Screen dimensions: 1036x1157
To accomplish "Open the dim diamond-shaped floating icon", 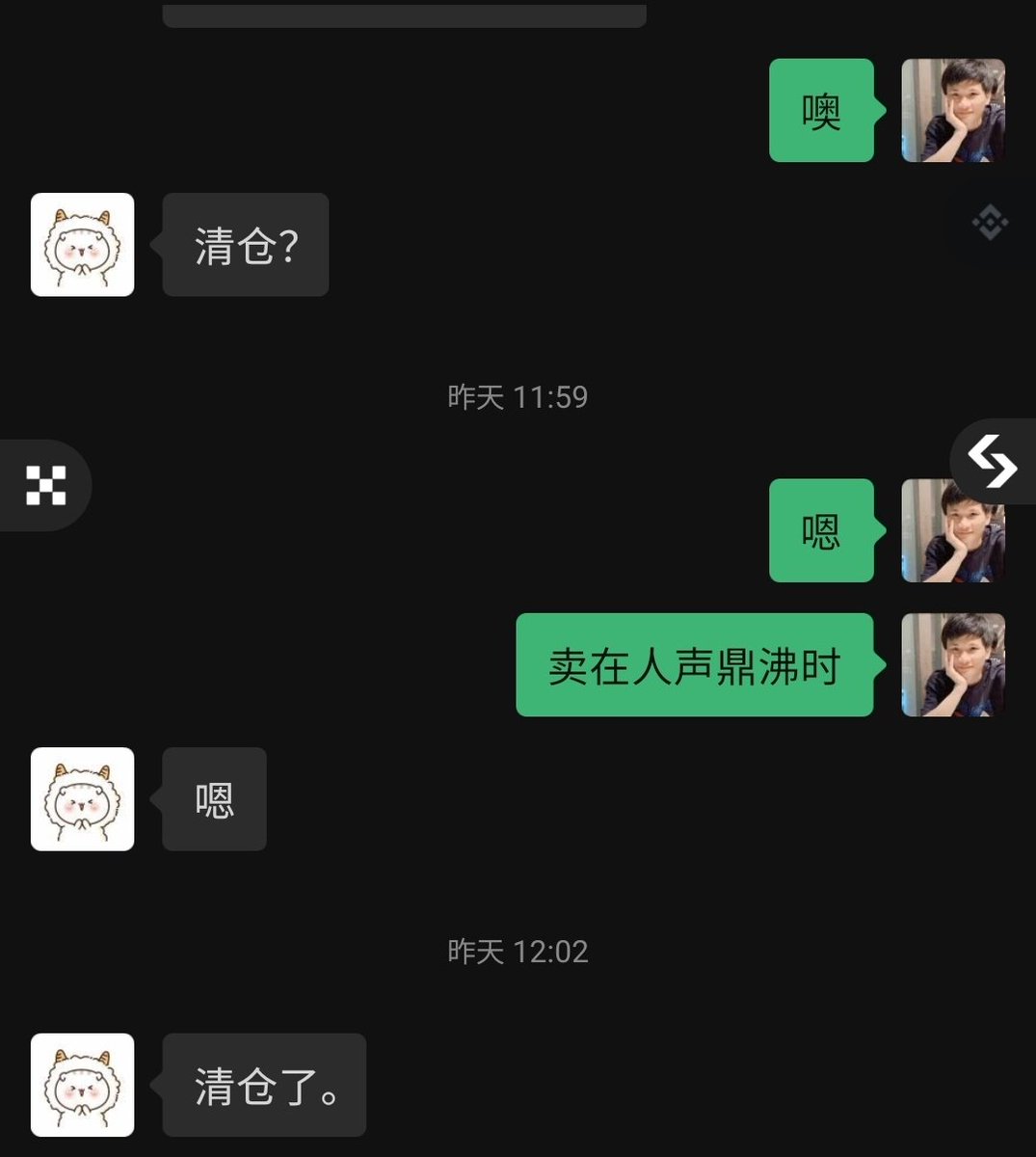I will click(990, 224).
